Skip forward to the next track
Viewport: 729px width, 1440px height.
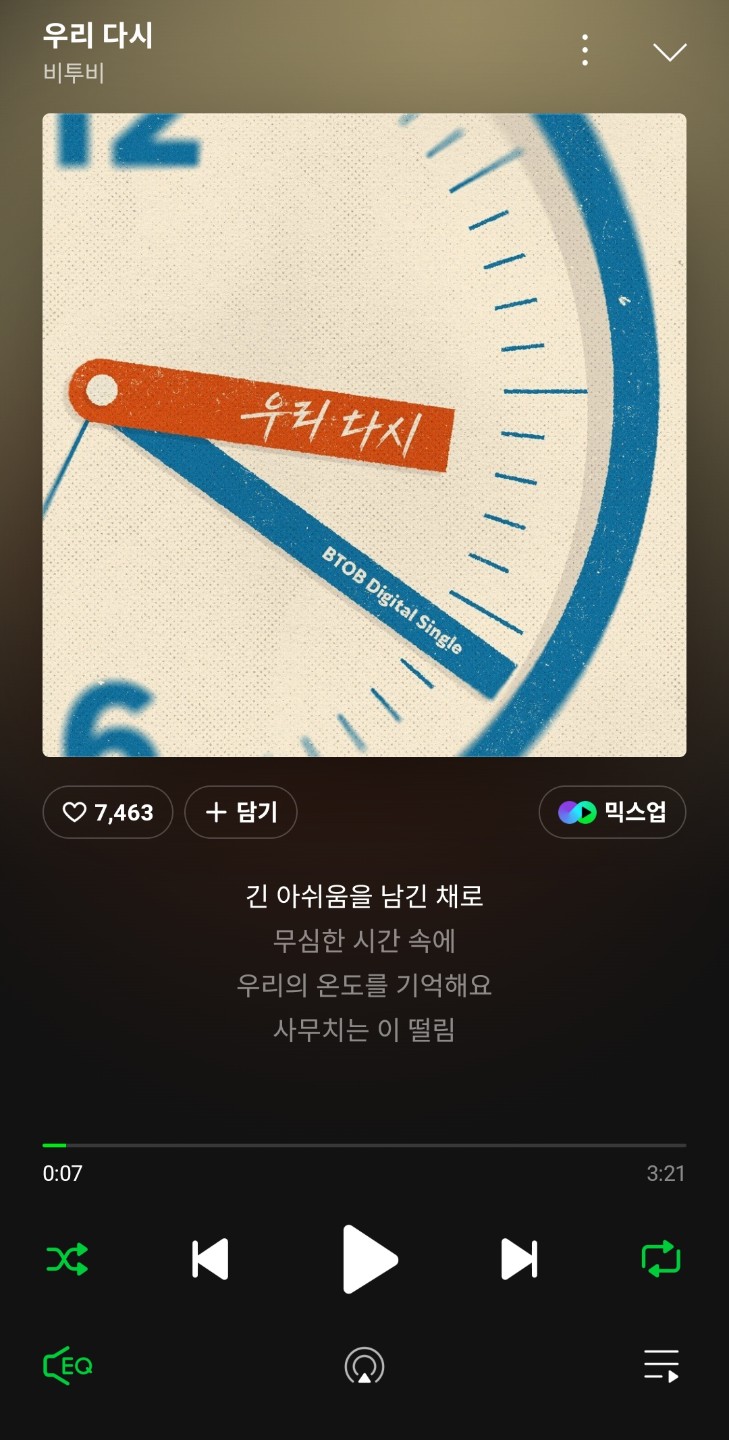click(x=519, y=1259)
